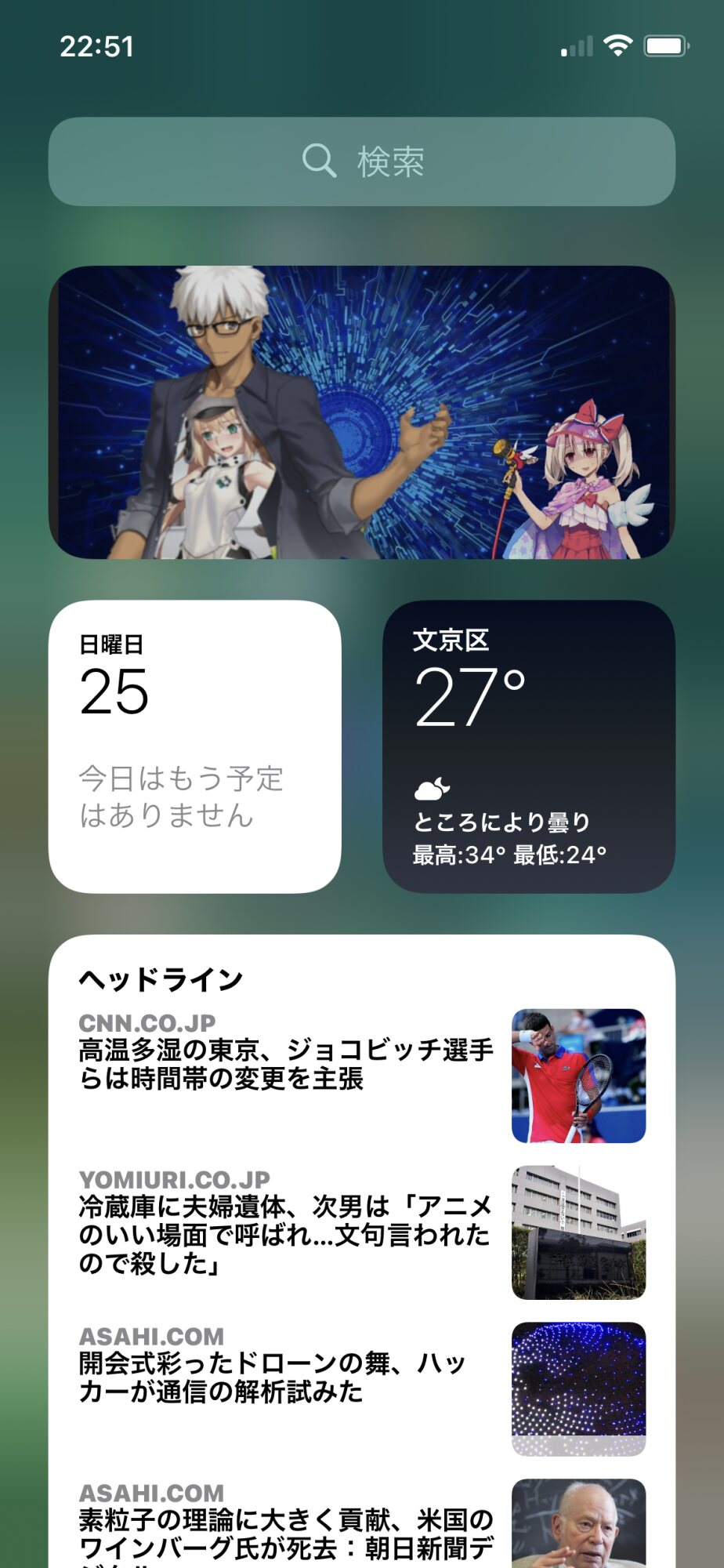The height and width of the screenshot is (1568, 724).
Task: Tap the 検索 search field
Action: point(362,162)
